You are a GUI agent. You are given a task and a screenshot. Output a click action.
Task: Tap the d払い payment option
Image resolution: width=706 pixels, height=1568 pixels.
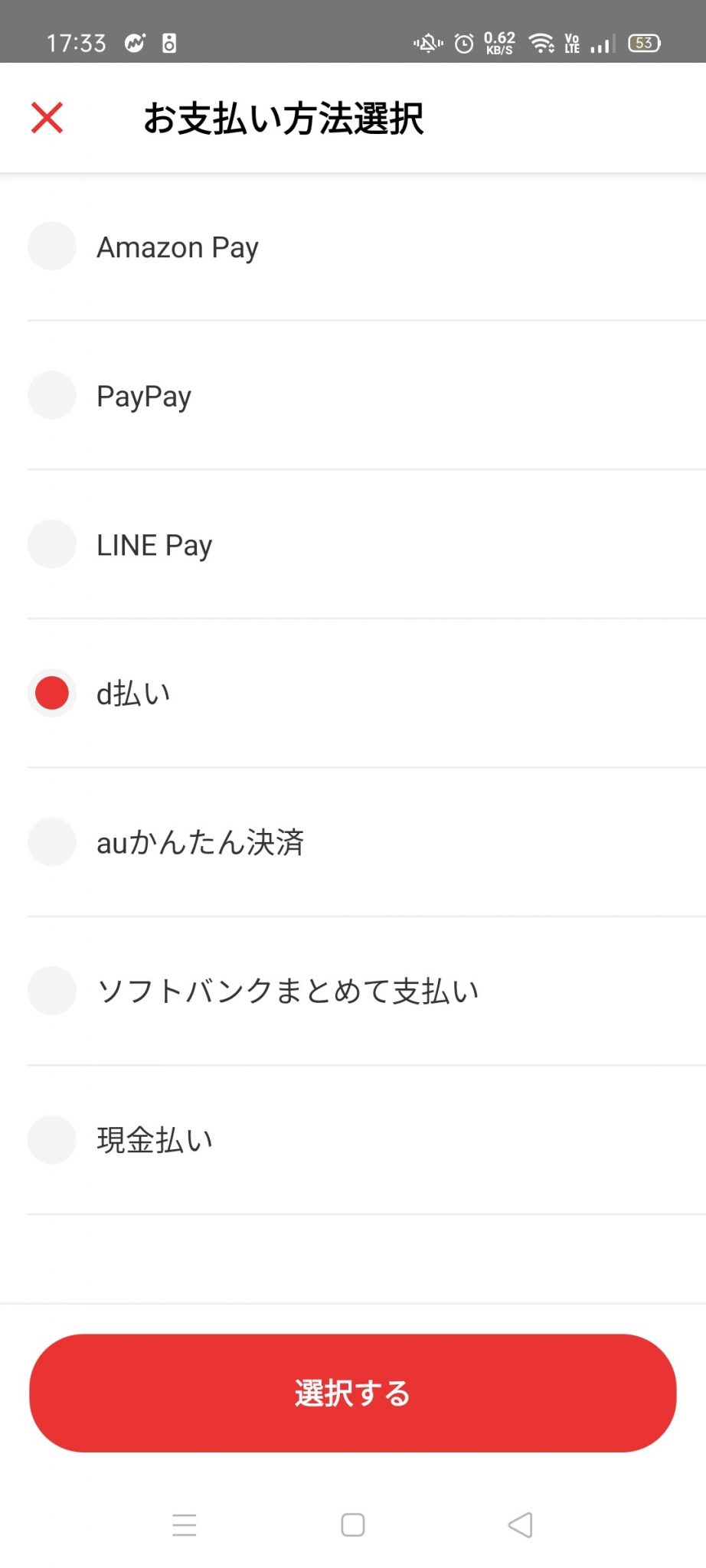pos(366,693)
